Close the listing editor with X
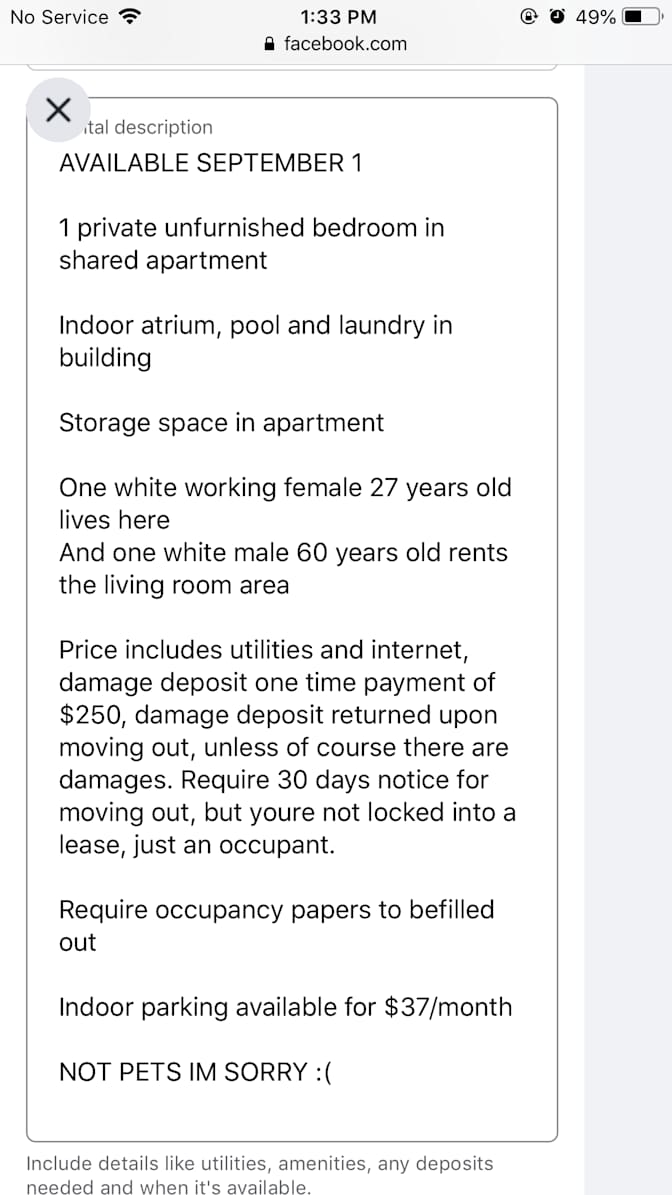This screenshot has height=1195, width=672. [x=59, y=108]
